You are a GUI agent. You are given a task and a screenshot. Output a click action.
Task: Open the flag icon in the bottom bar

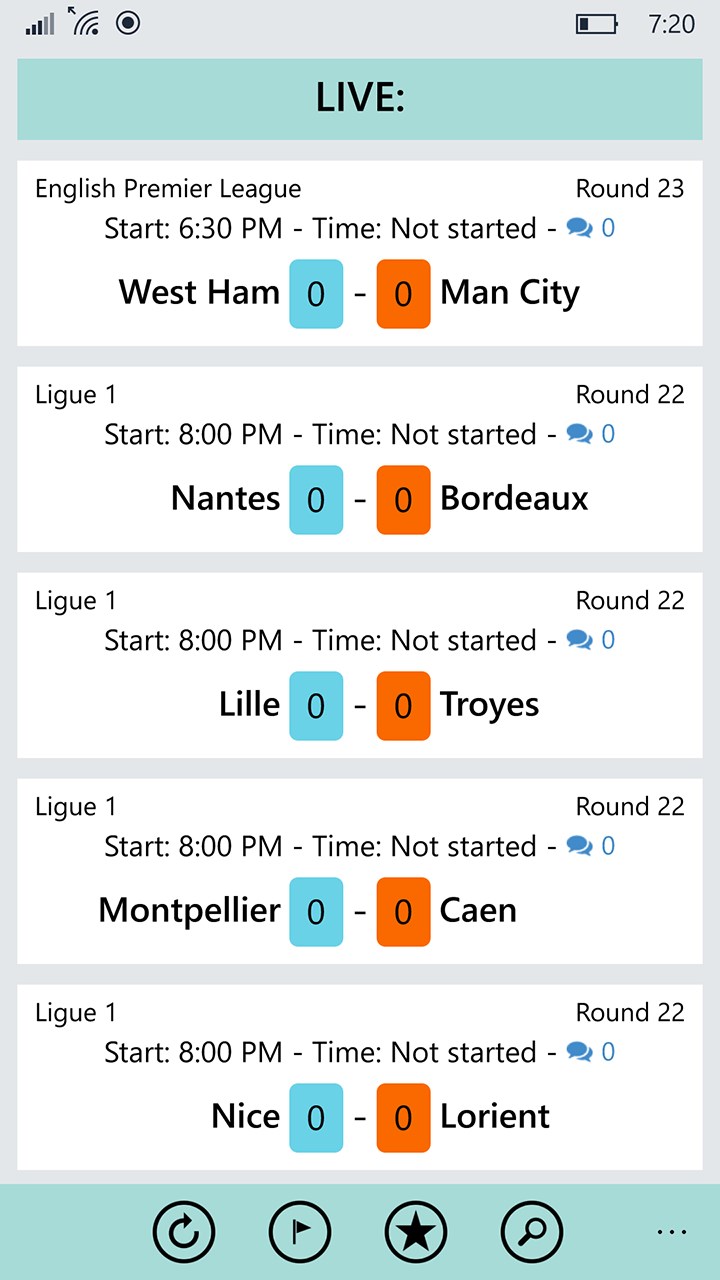pyautogui.click(x=300, y=1232)
